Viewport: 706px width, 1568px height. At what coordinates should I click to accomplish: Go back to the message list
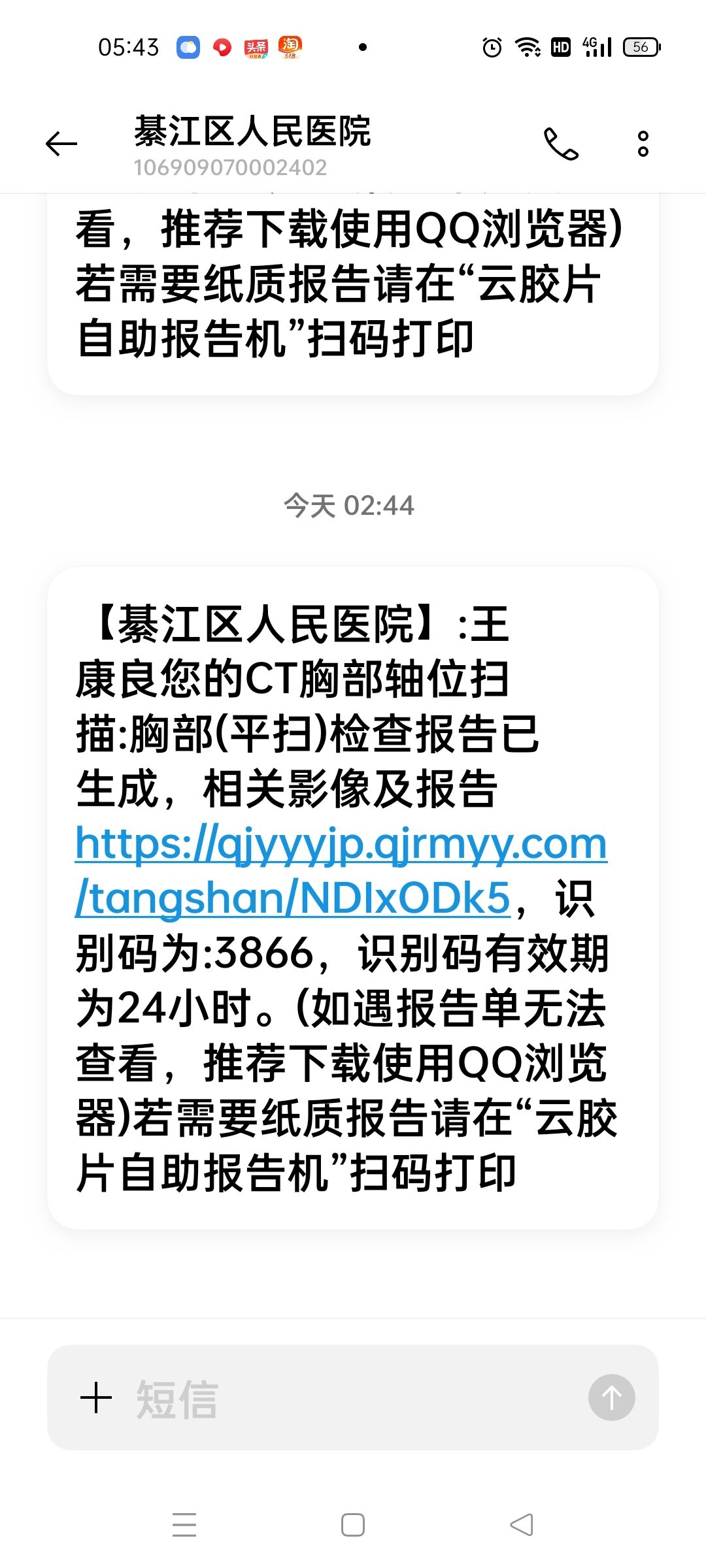pyautogui.click(x=61, y=144)
